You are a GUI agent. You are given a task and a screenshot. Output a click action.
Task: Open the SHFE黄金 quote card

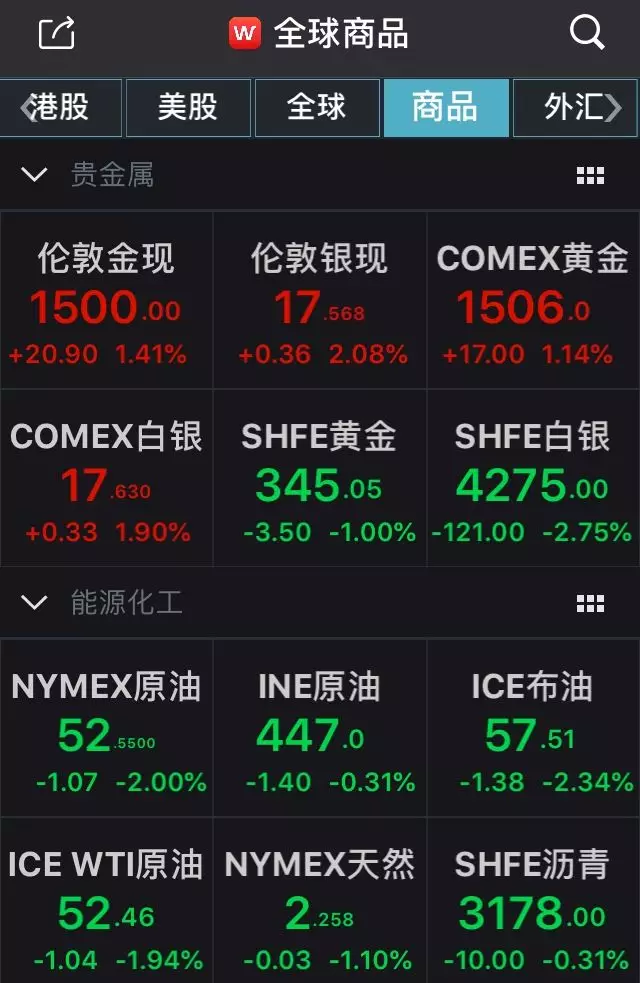tap(319, 479)
